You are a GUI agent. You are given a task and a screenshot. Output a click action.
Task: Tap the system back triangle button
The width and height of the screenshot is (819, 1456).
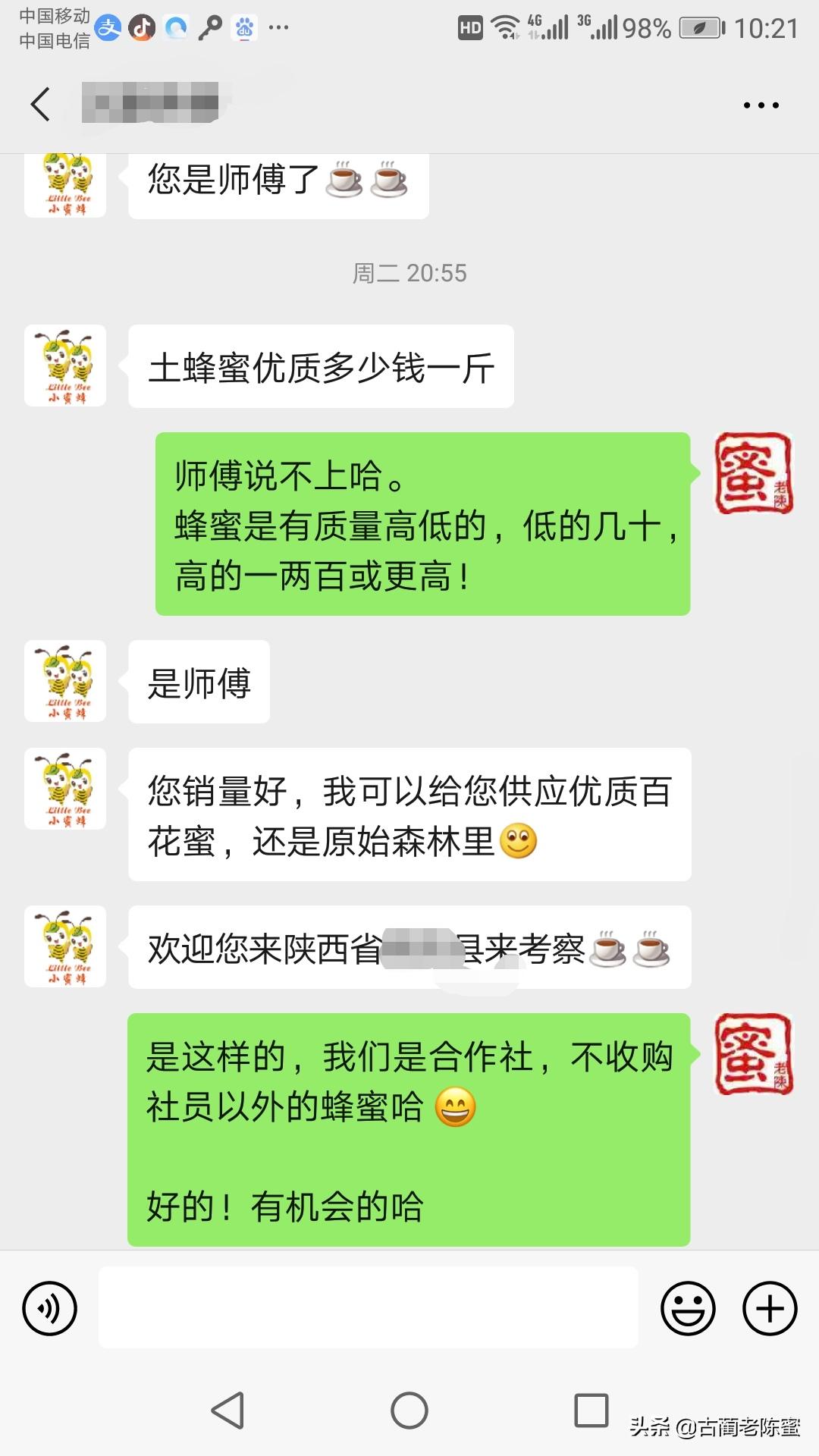tap(227, 1410)
